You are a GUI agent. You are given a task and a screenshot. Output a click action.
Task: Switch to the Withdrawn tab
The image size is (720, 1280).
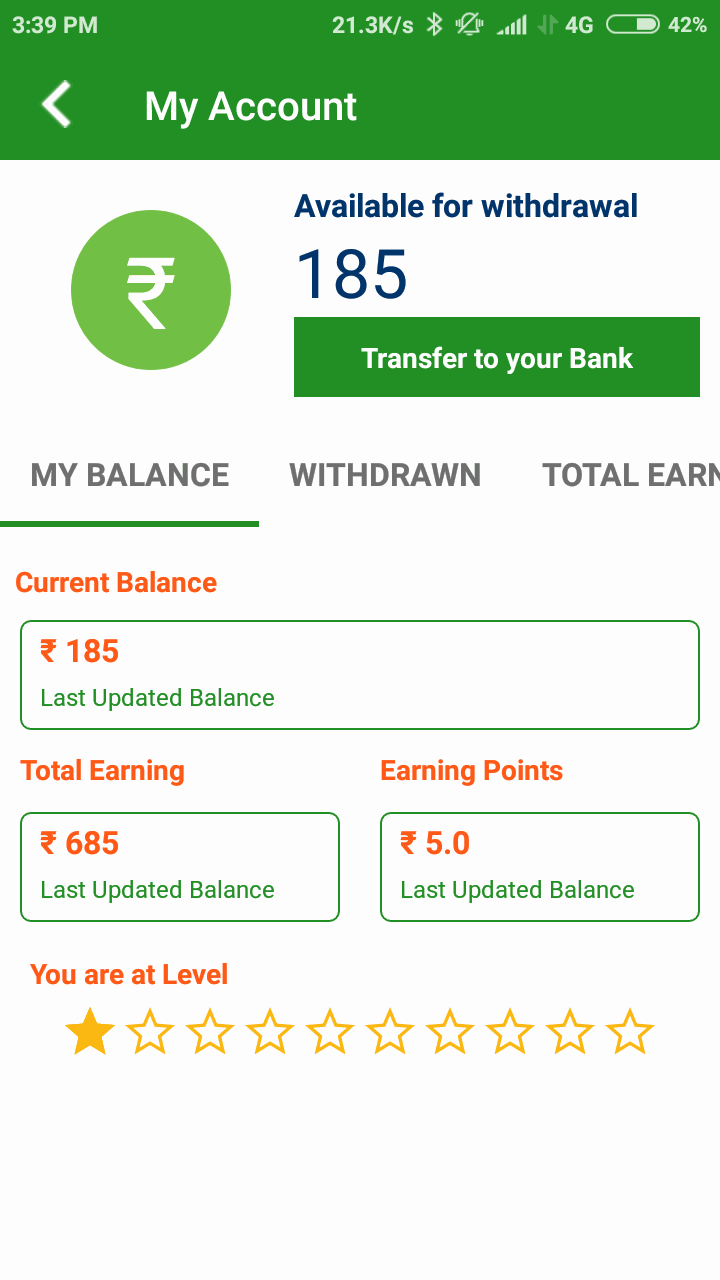click(385, 475)
